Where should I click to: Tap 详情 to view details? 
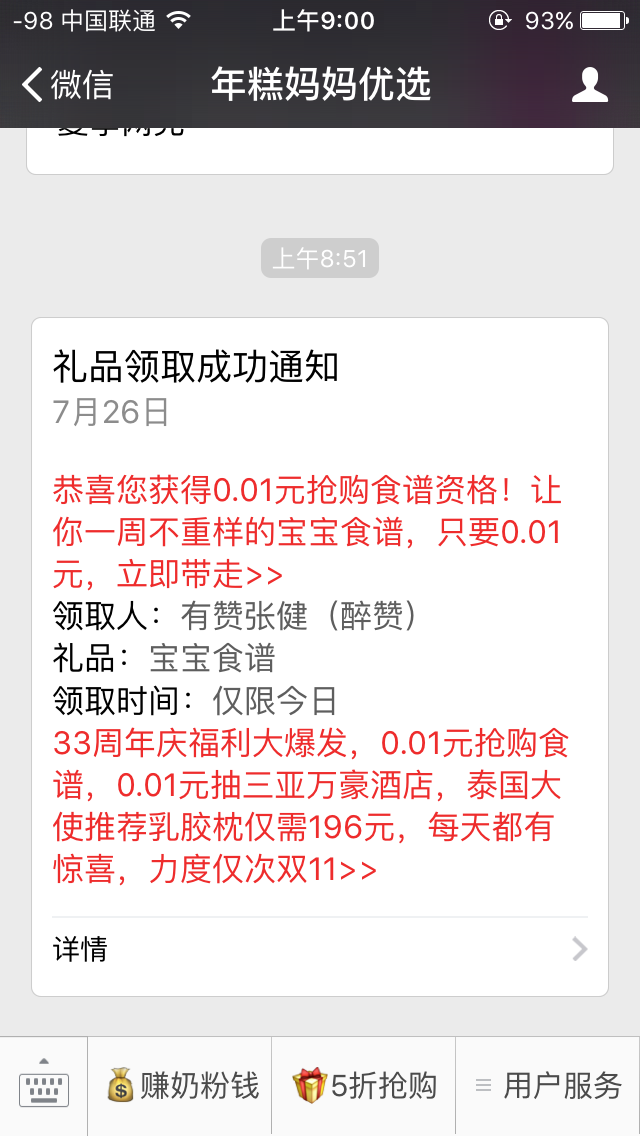point(320,948)
